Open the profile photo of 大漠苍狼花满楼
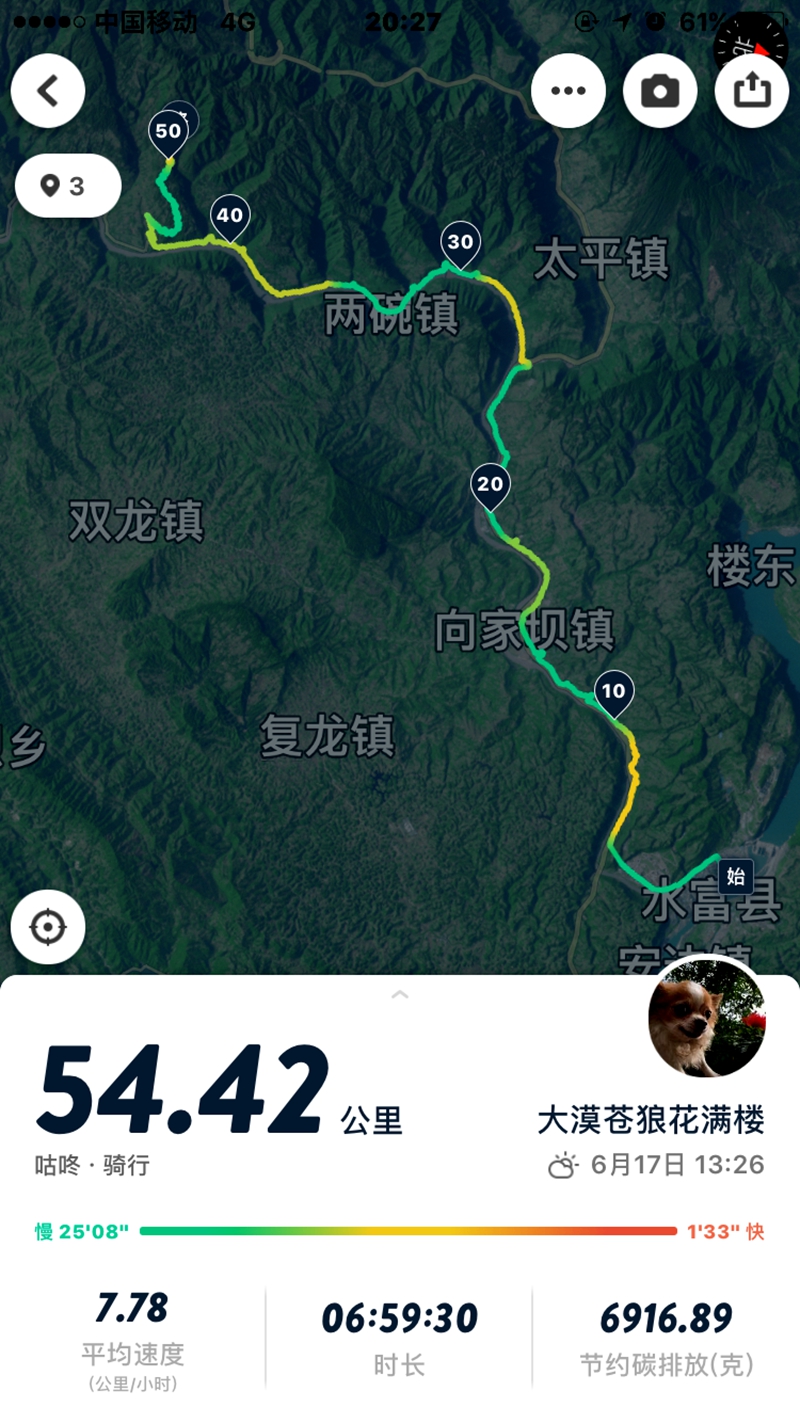This screenshot has width=800, height=1423. pos(707,1016)
